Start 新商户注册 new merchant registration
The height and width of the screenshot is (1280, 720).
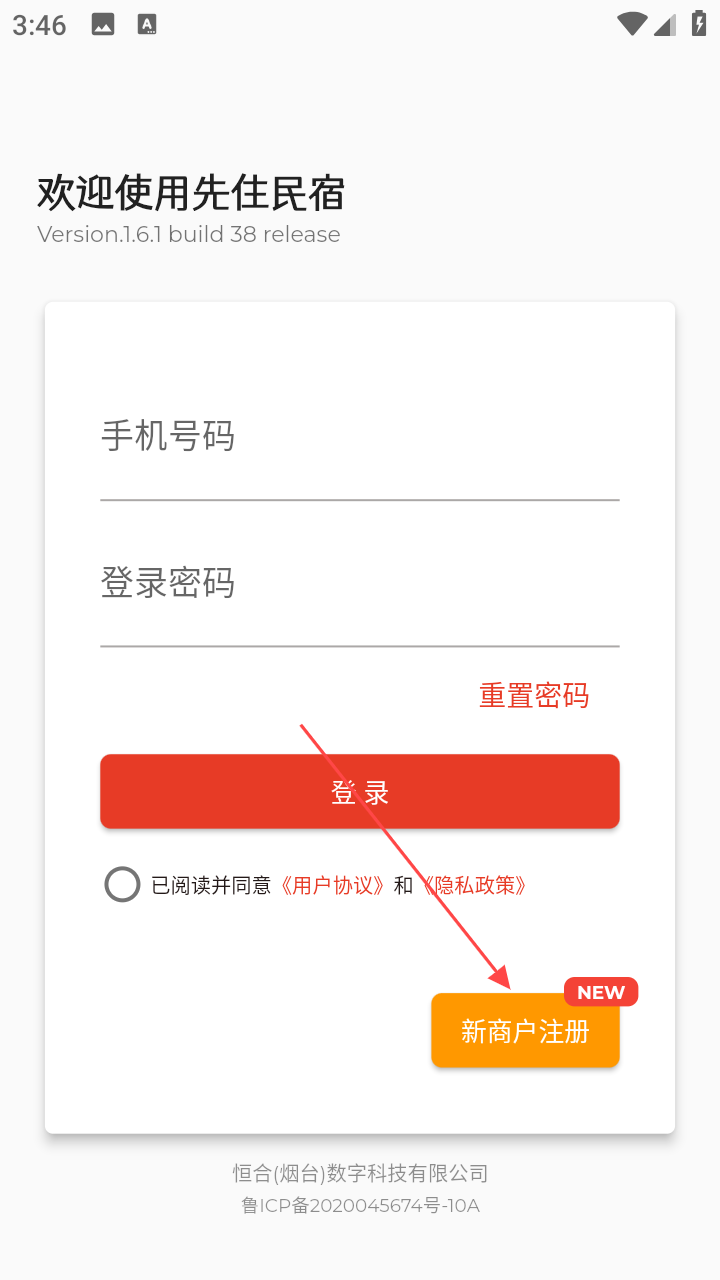[525, 1031]
